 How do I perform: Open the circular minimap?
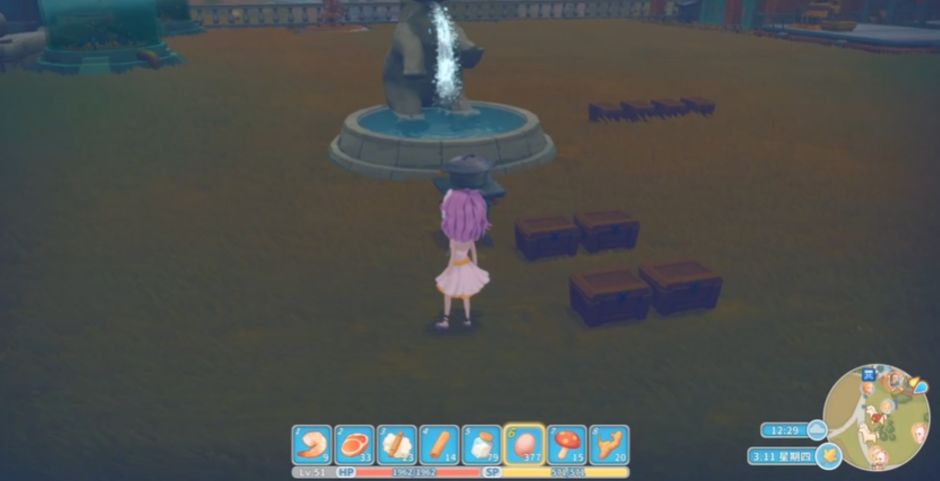876,416
